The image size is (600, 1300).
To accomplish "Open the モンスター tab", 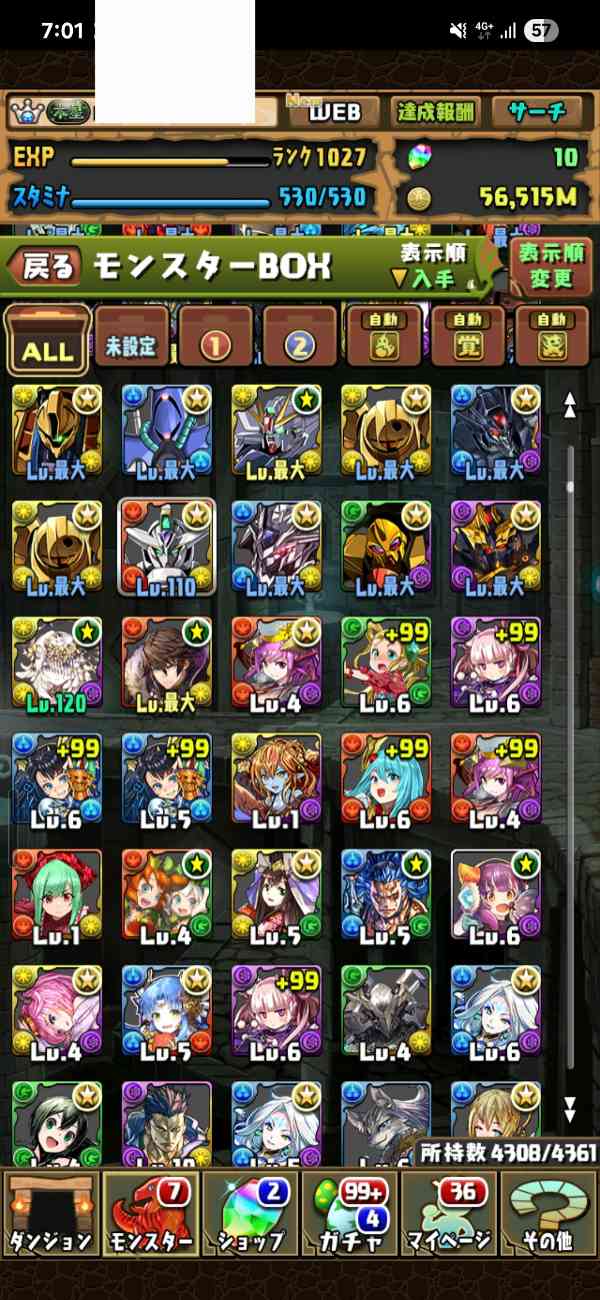I will (149, 1214).
